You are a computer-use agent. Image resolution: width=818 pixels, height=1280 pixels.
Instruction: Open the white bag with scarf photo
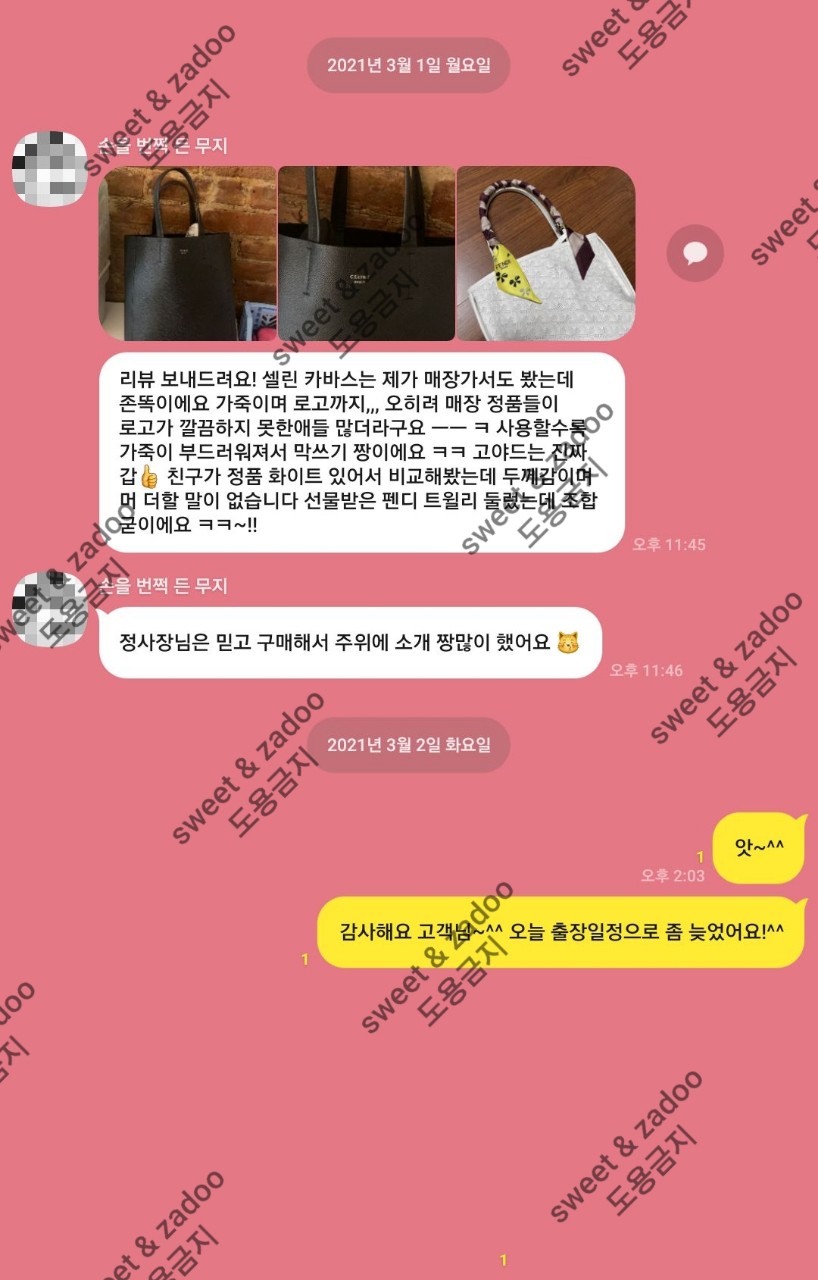tap(545, 253)
